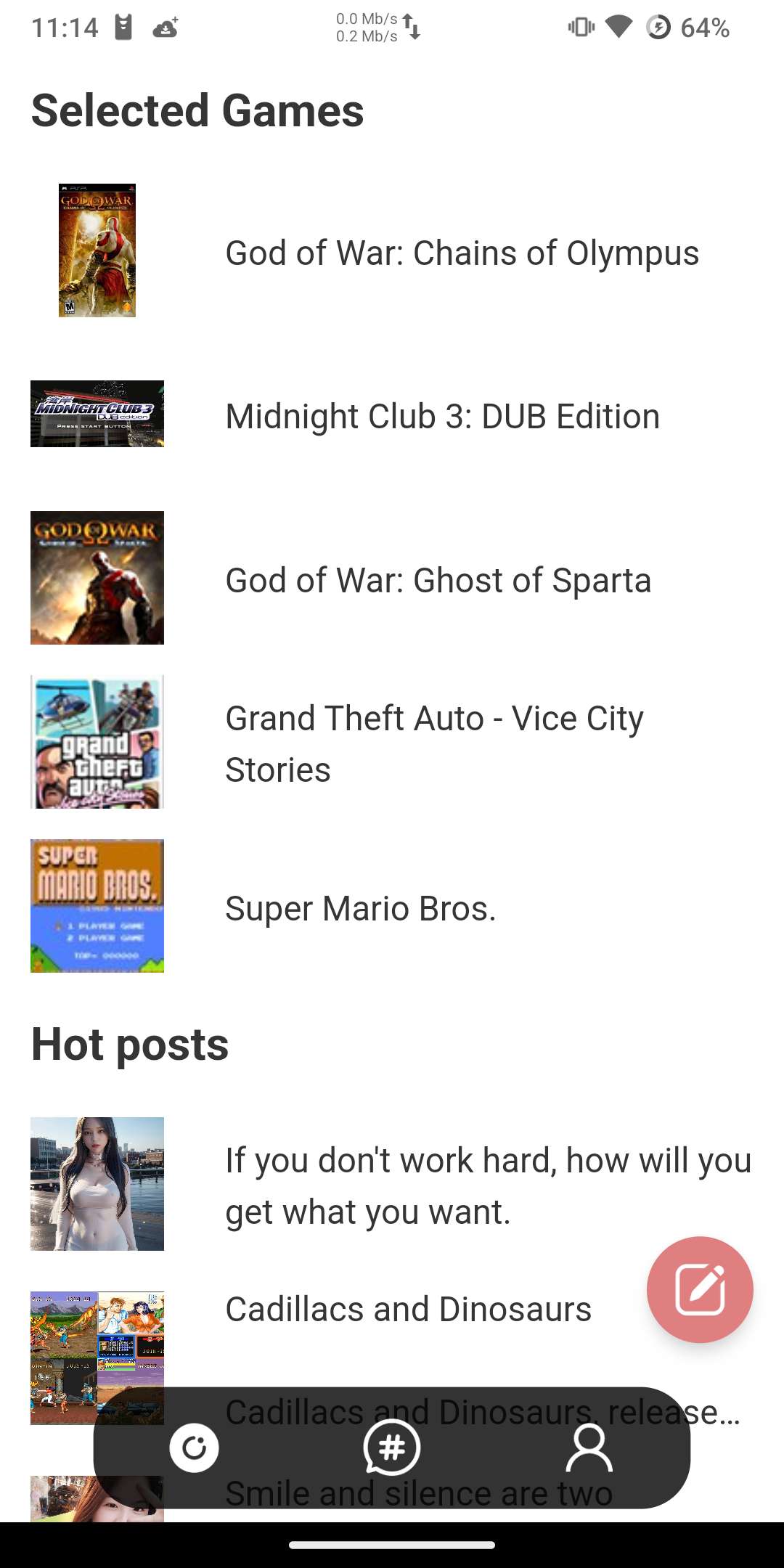Open God of War: Chains of Olympus
This screenshot has height=1568, width=784.
(462, 253)
